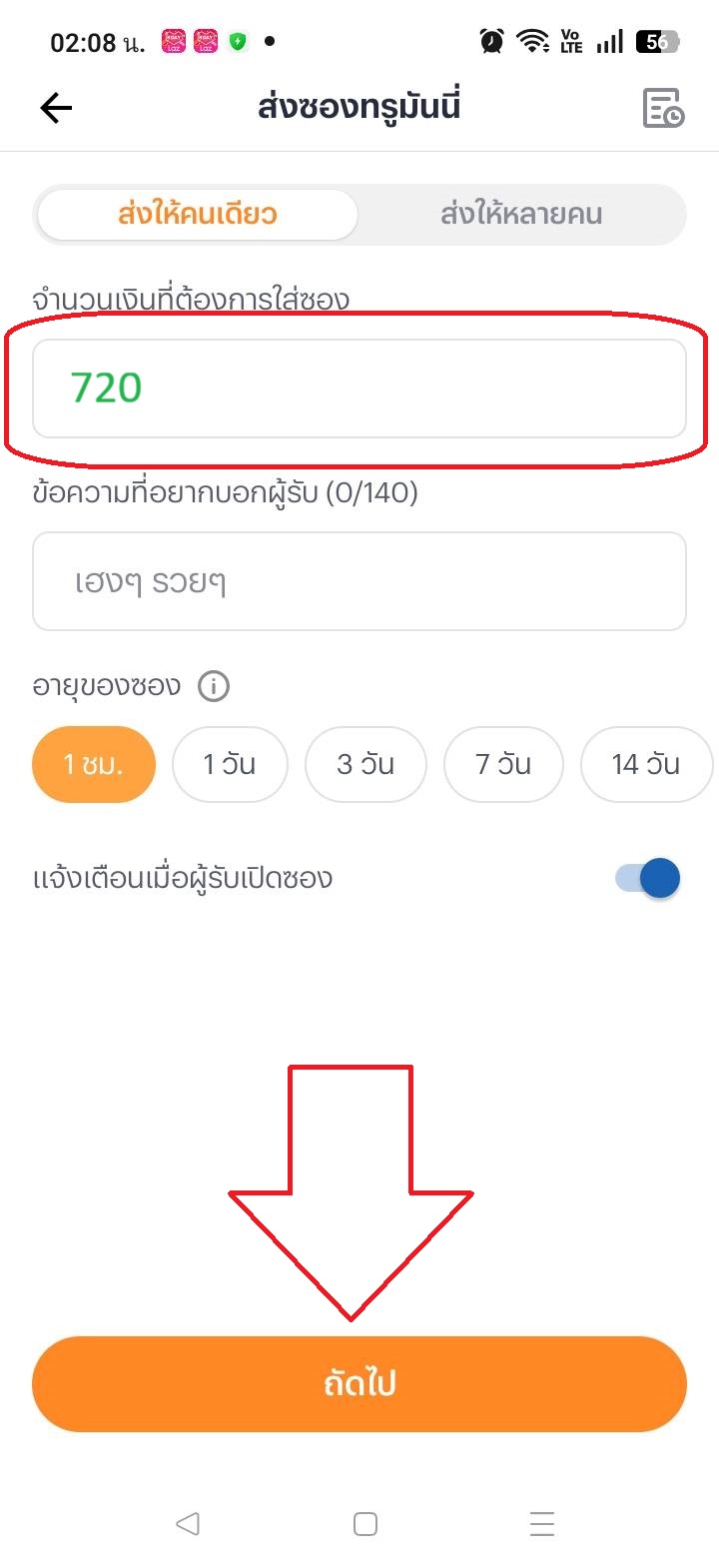This screenshot has height=1568, width=719.
Task: Select 1 วัน envelope duration
Action: [230, 764]
